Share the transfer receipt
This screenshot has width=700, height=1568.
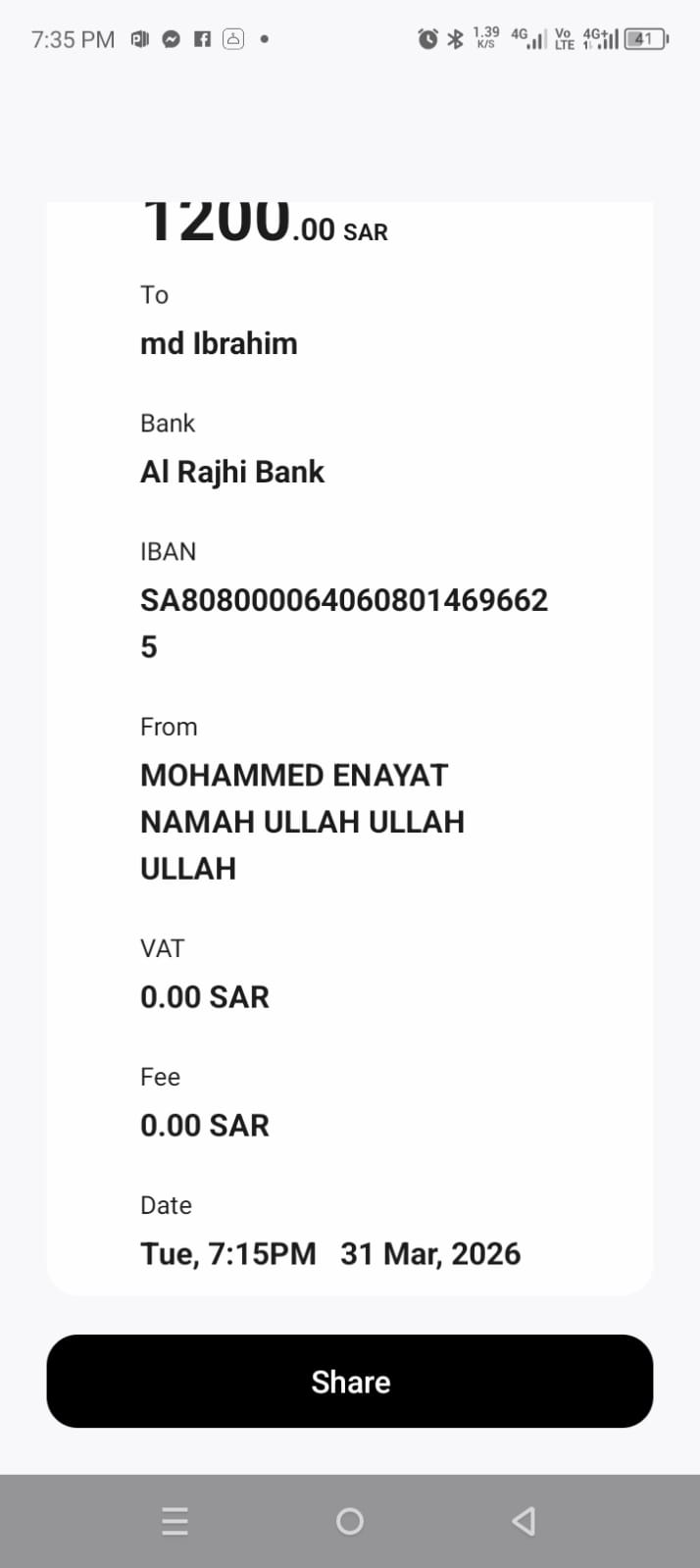[x=350, y=1381]
